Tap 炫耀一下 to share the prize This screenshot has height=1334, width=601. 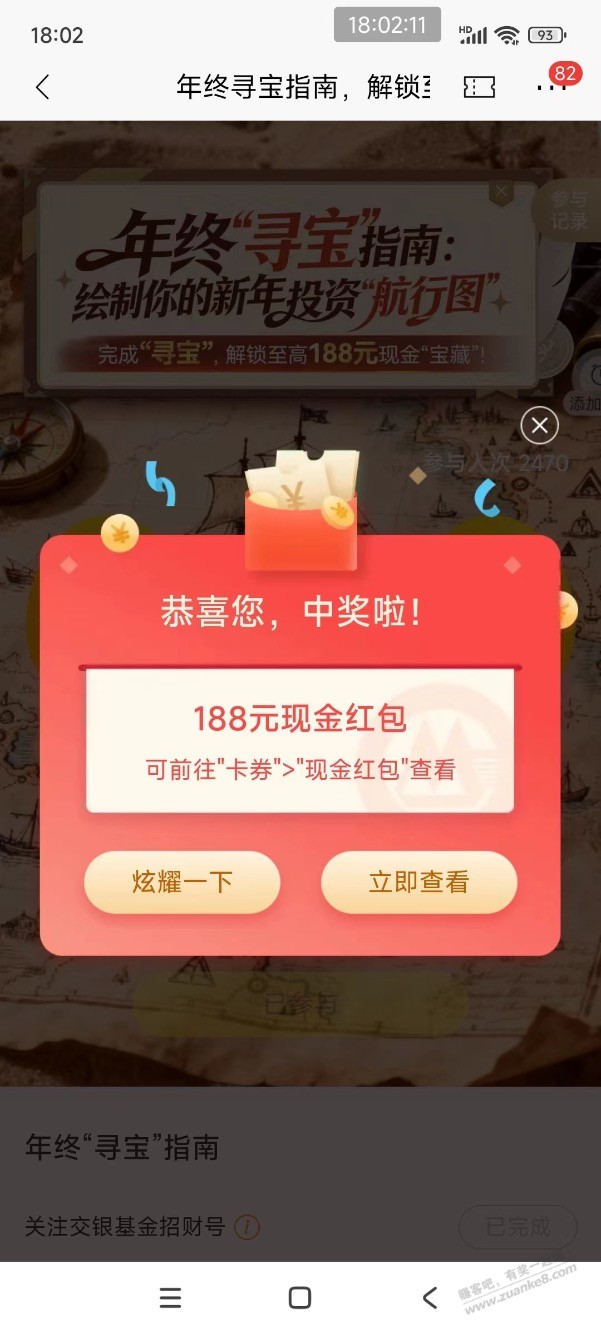click(x=181, y=882)
